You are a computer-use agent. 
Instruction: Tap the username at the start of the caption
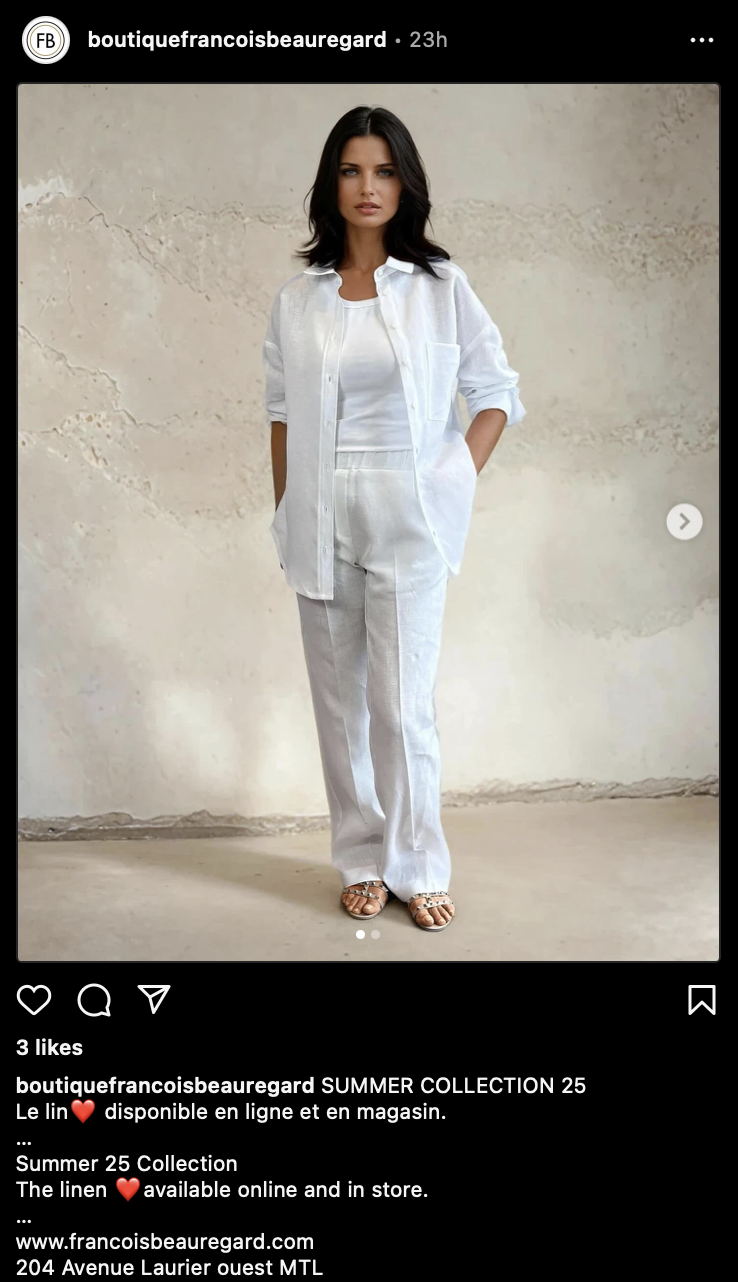[x=165, y=1086]
